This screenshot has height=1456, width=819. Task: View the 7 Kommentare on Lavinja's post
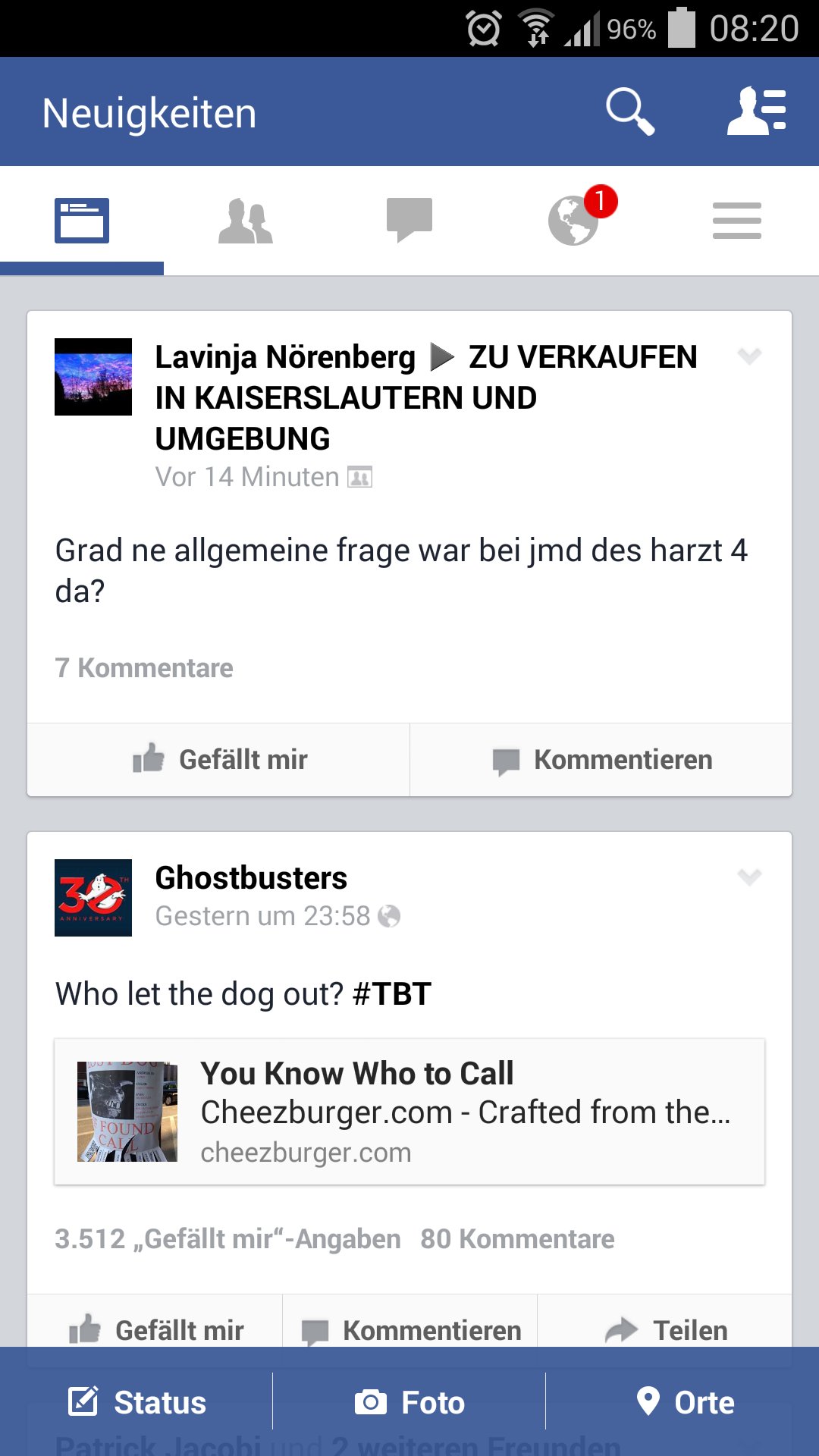click(144, 668)
